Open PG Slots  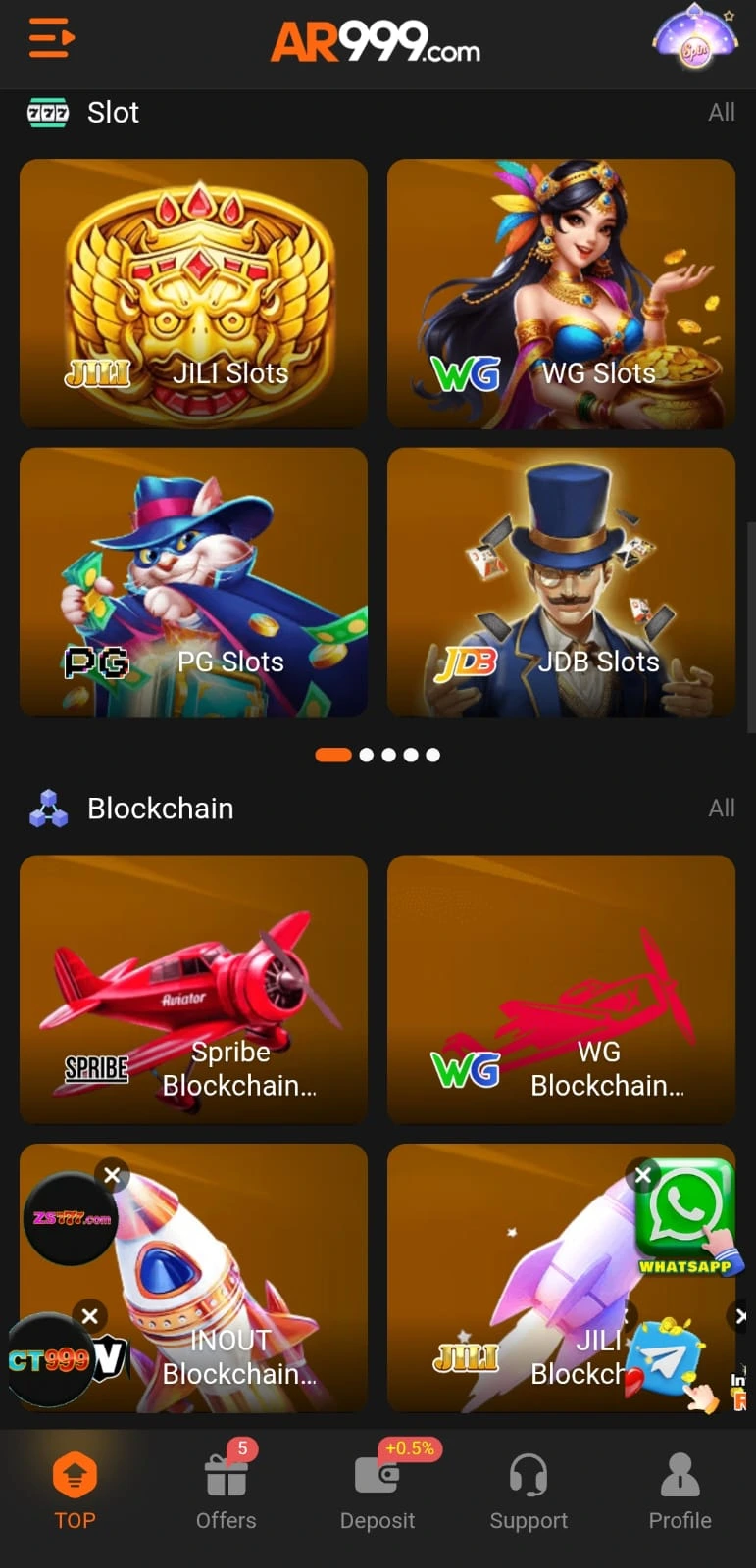(193, 582)
